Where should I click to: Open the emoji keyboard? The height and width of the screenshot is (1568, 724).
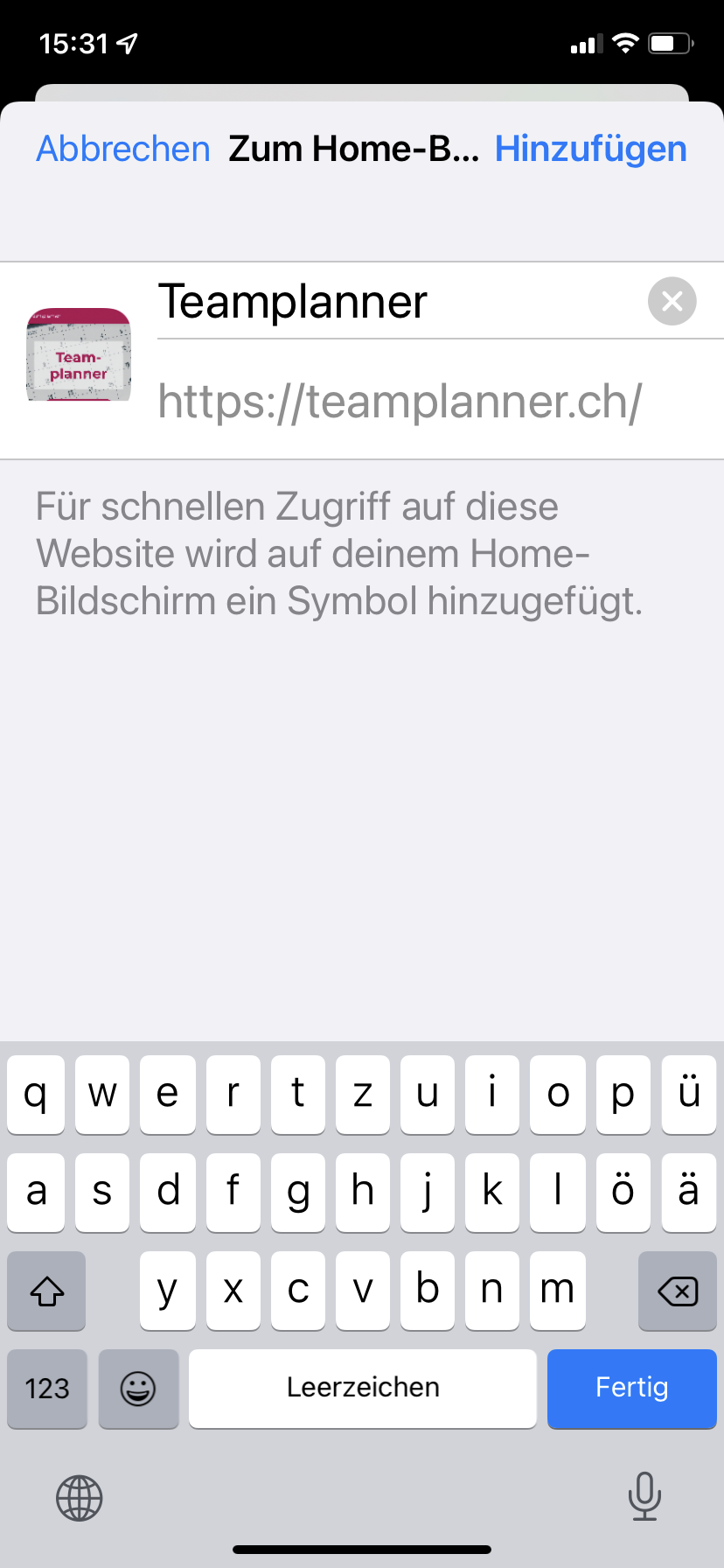tap(138, 1388)
